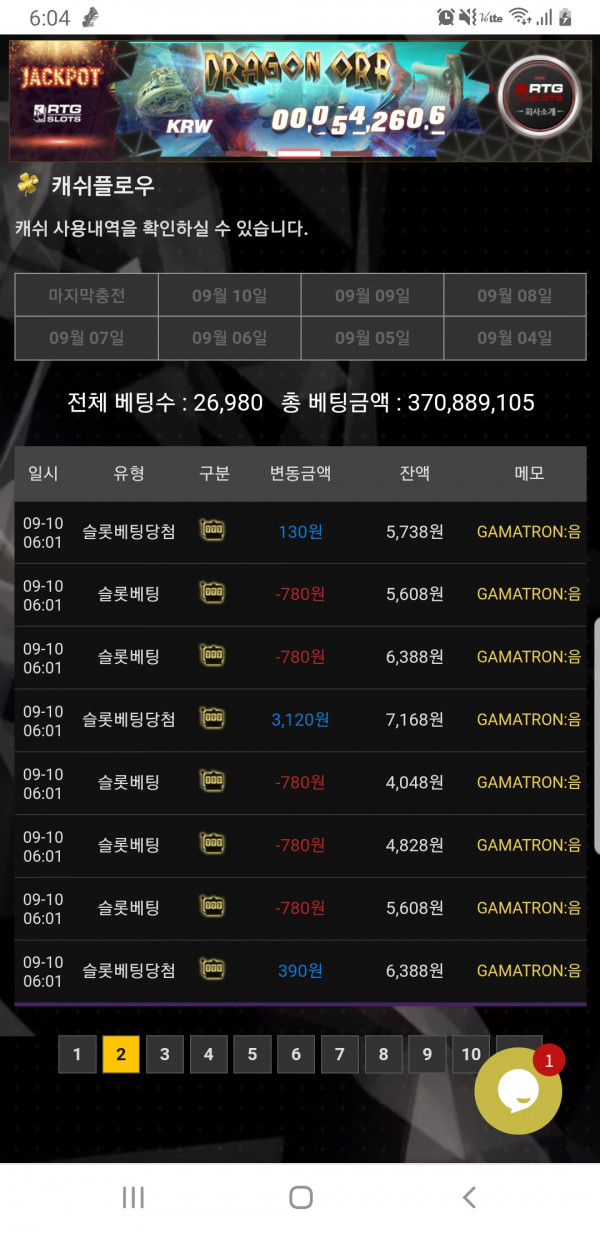This screenshot has width=600, height=1233.
Task: Show history for 09월 08일
Action: 515,296
